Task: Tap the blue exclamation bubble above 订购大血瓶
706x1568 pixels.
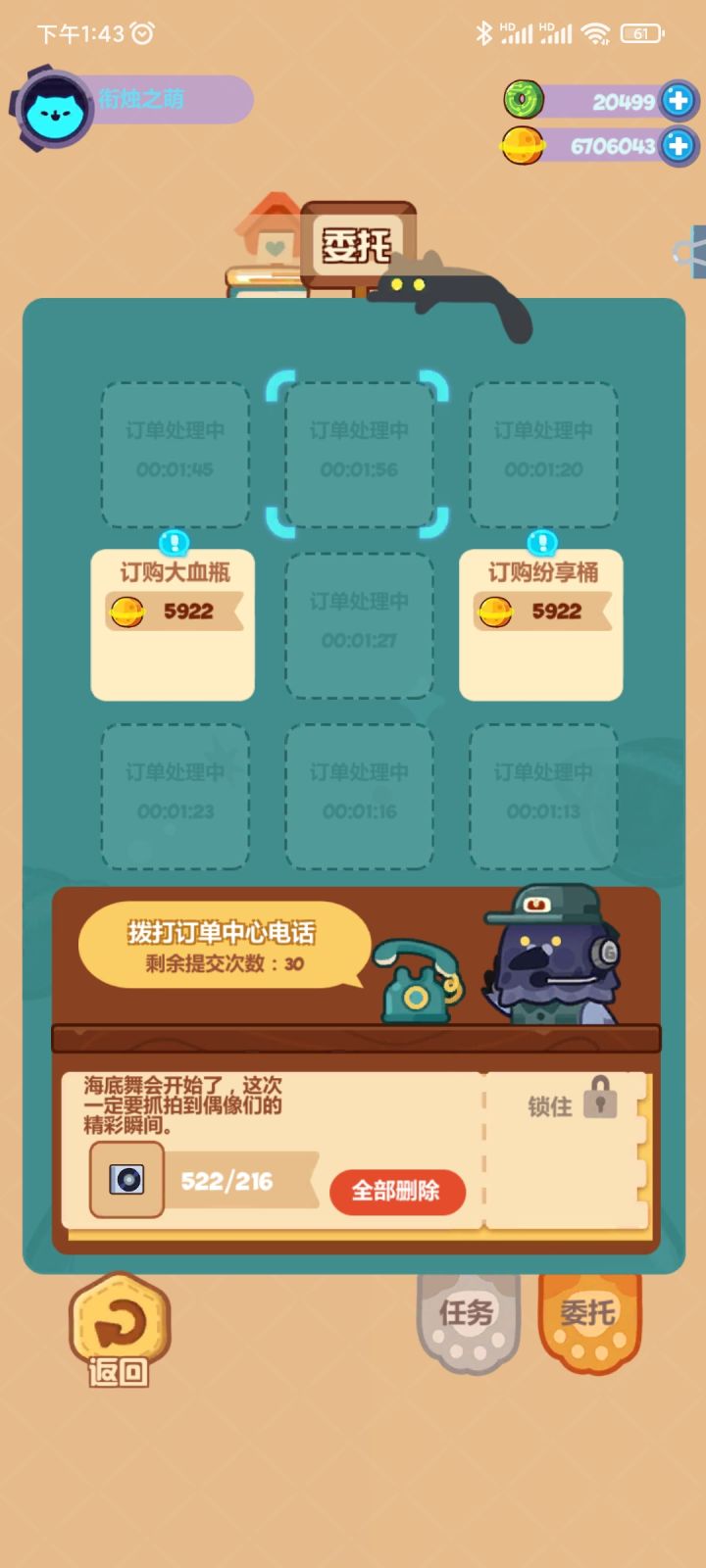Action: coord(172,539)
